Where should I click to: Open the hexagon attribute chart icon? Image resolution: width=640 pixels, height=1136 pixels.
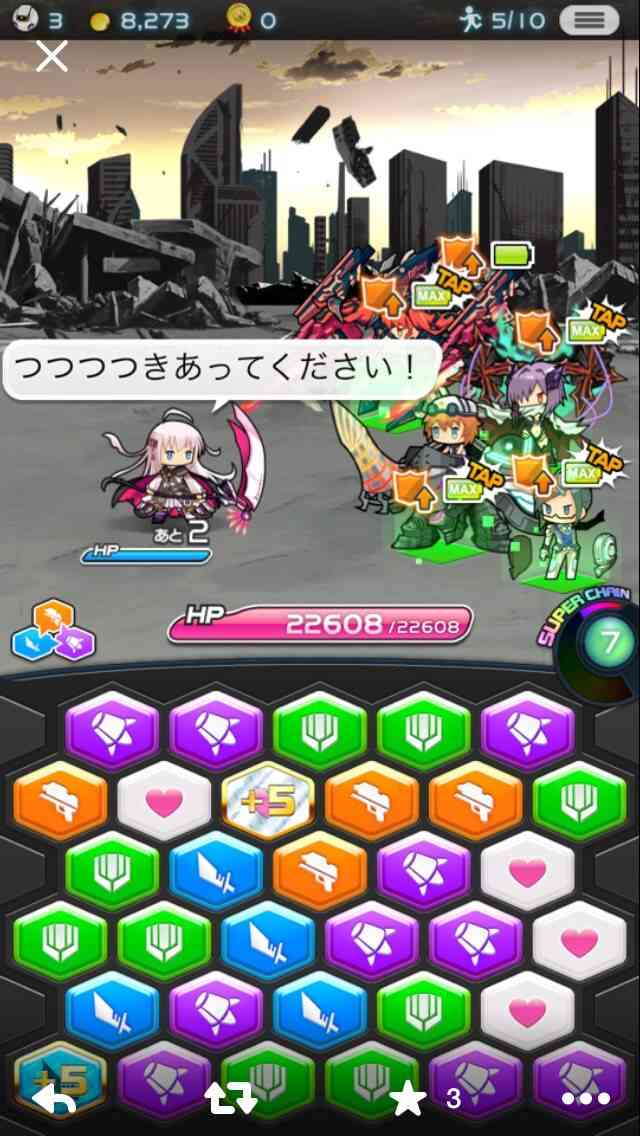(53, 630)
